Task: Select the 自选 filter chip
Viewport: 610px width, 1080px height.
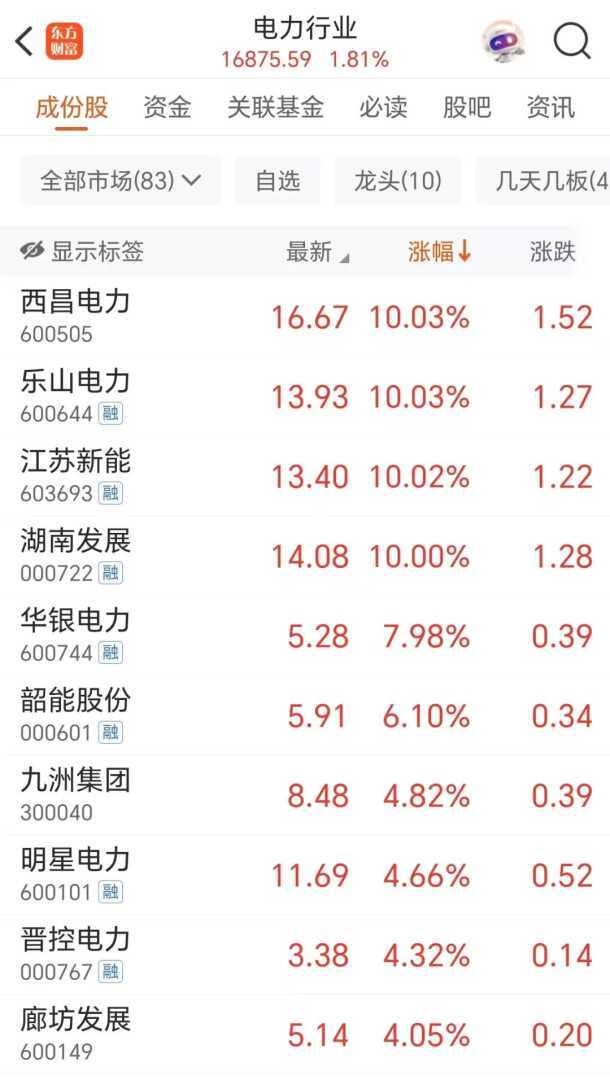Action: tap(277, 181)
